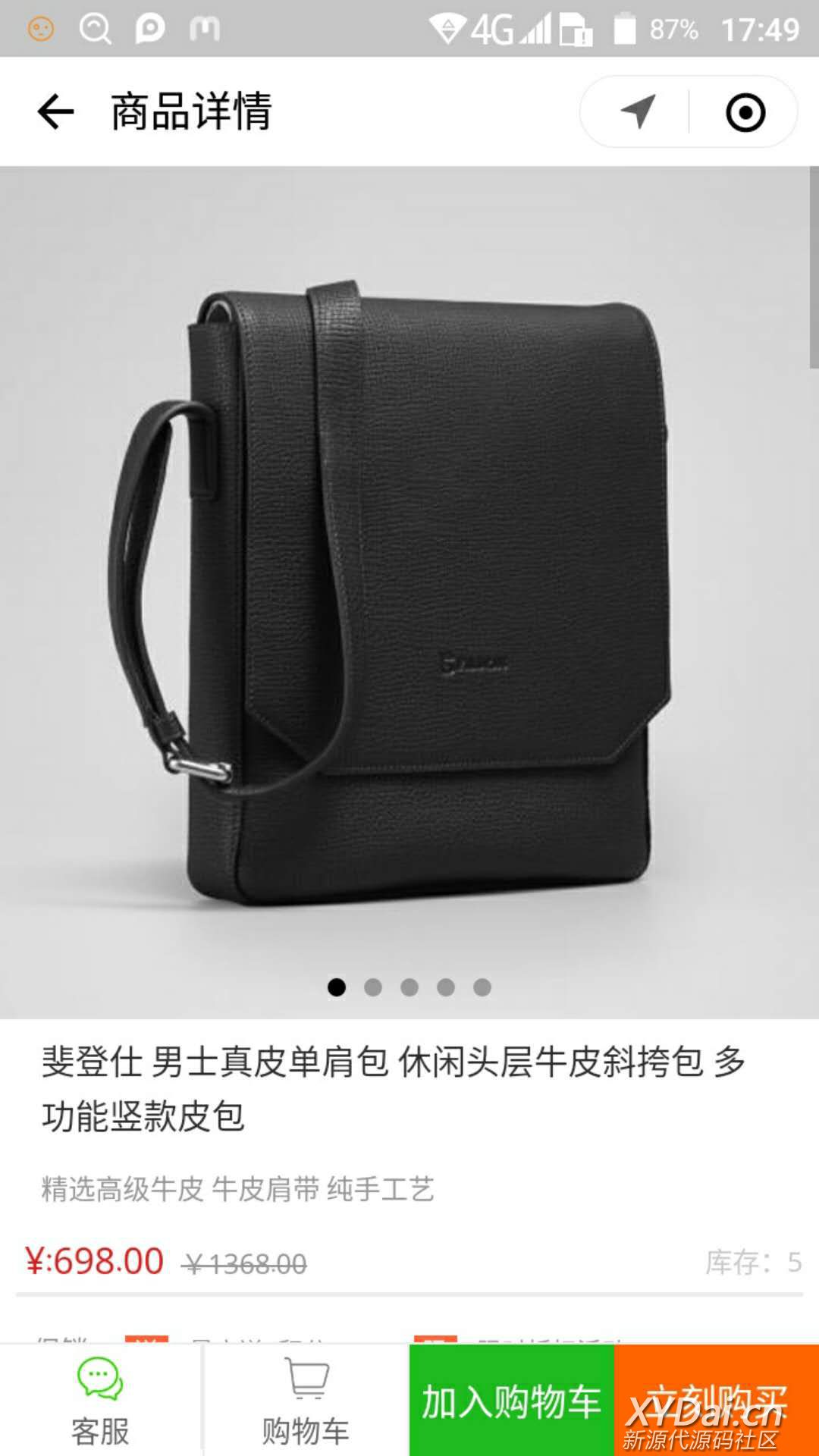This screenshot has width=819, height=1456.
Task: Open the 客服 customer service chat
Action: pyautogui.click(x=100, y=1401)
